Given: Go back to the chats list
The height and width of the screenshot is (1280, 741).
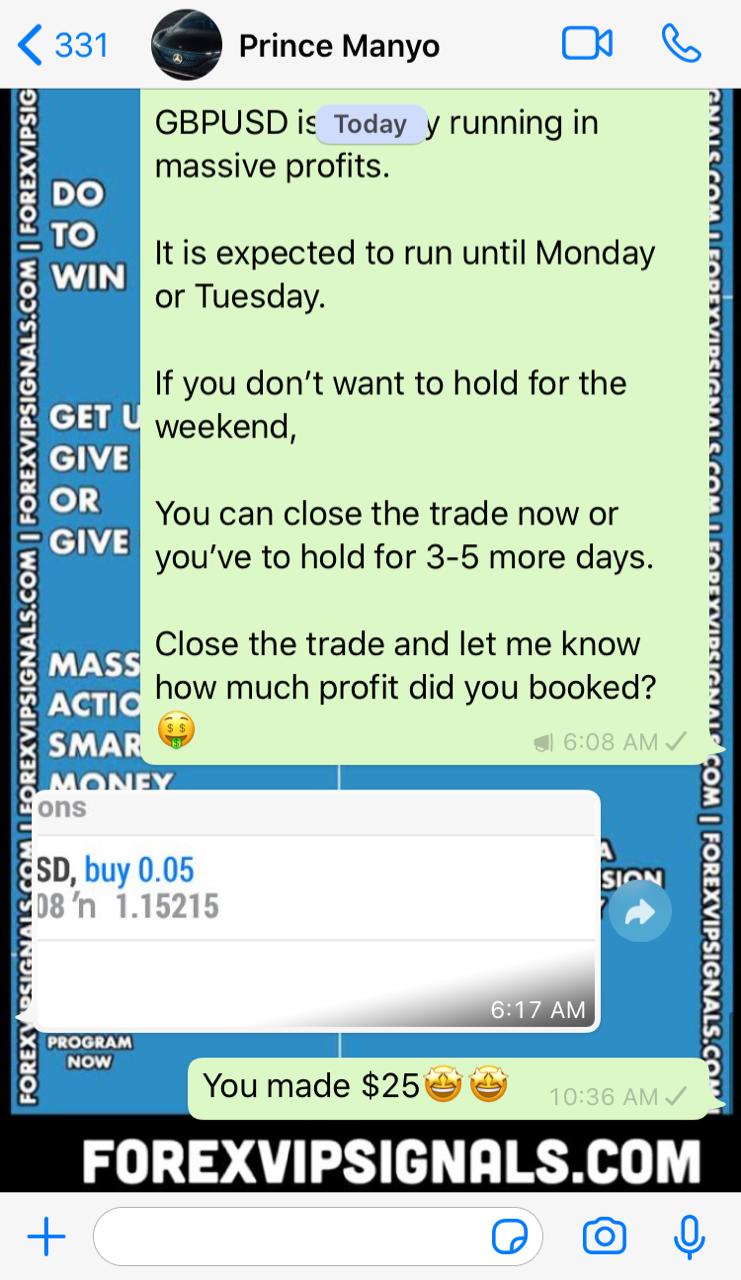Looking at the screenshot, I should click(x=62, y=45).
